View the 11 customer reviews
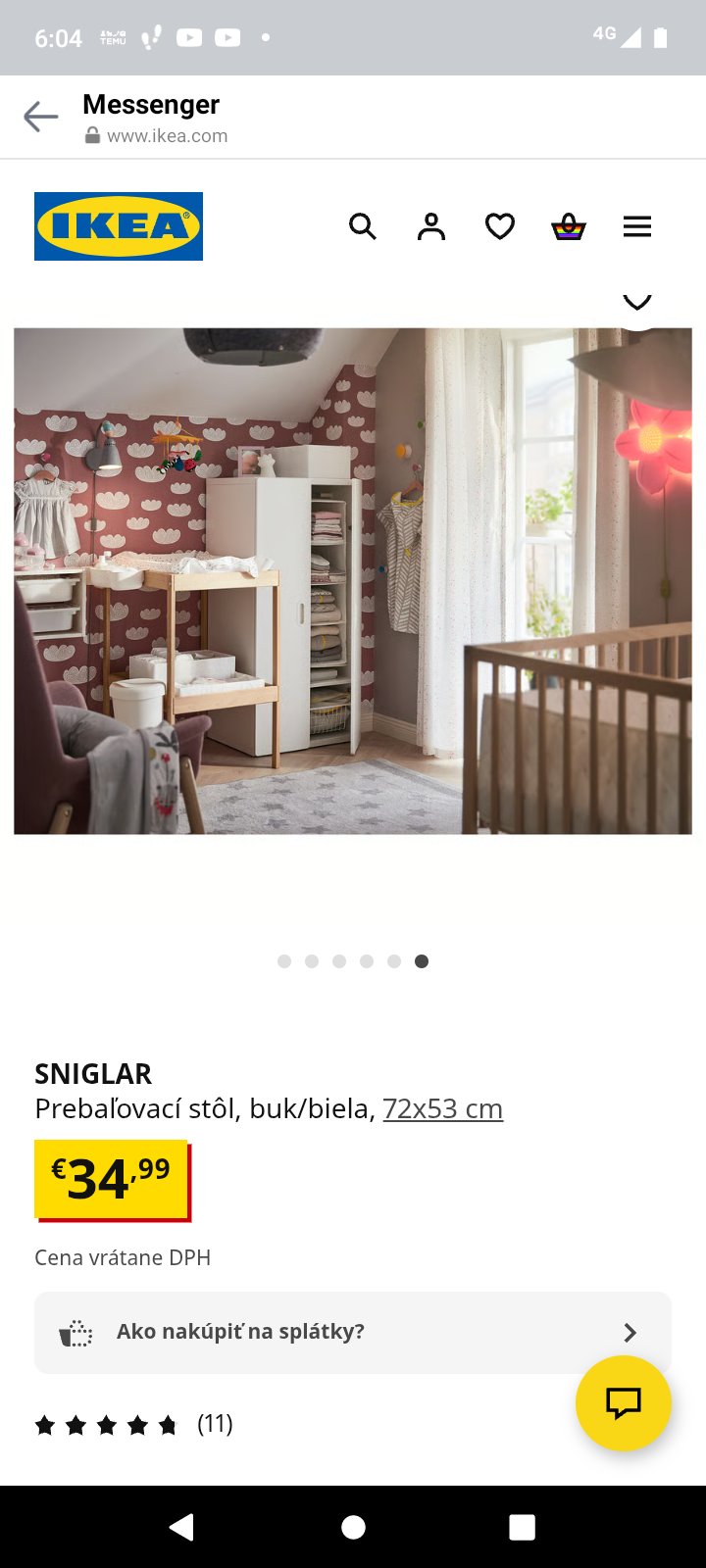The image size is (706, 1568). point(215,1423)
